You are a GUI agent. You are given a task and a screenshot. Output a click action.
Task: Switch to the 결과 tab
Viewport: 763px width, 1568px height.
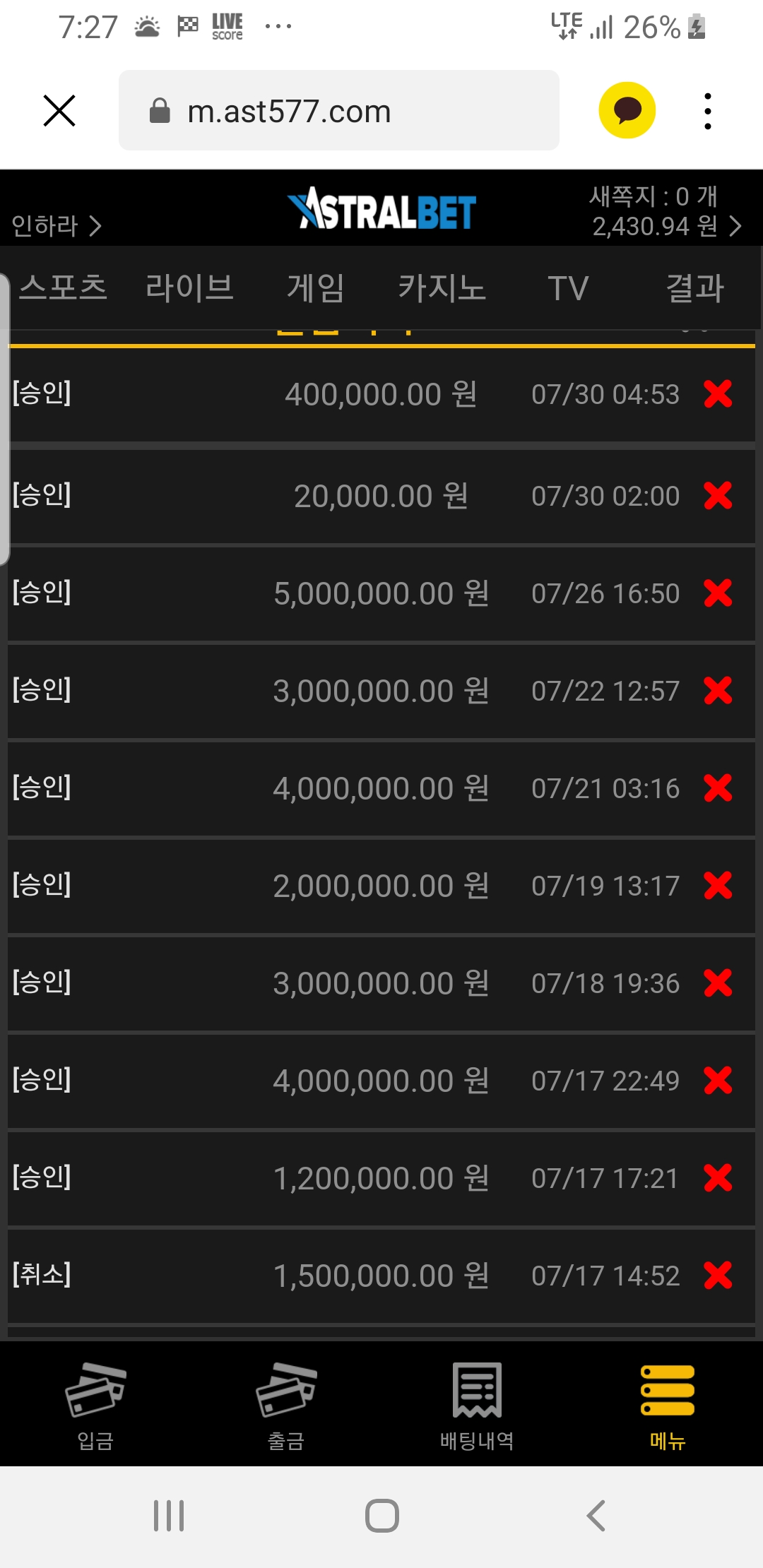[695, 288]
